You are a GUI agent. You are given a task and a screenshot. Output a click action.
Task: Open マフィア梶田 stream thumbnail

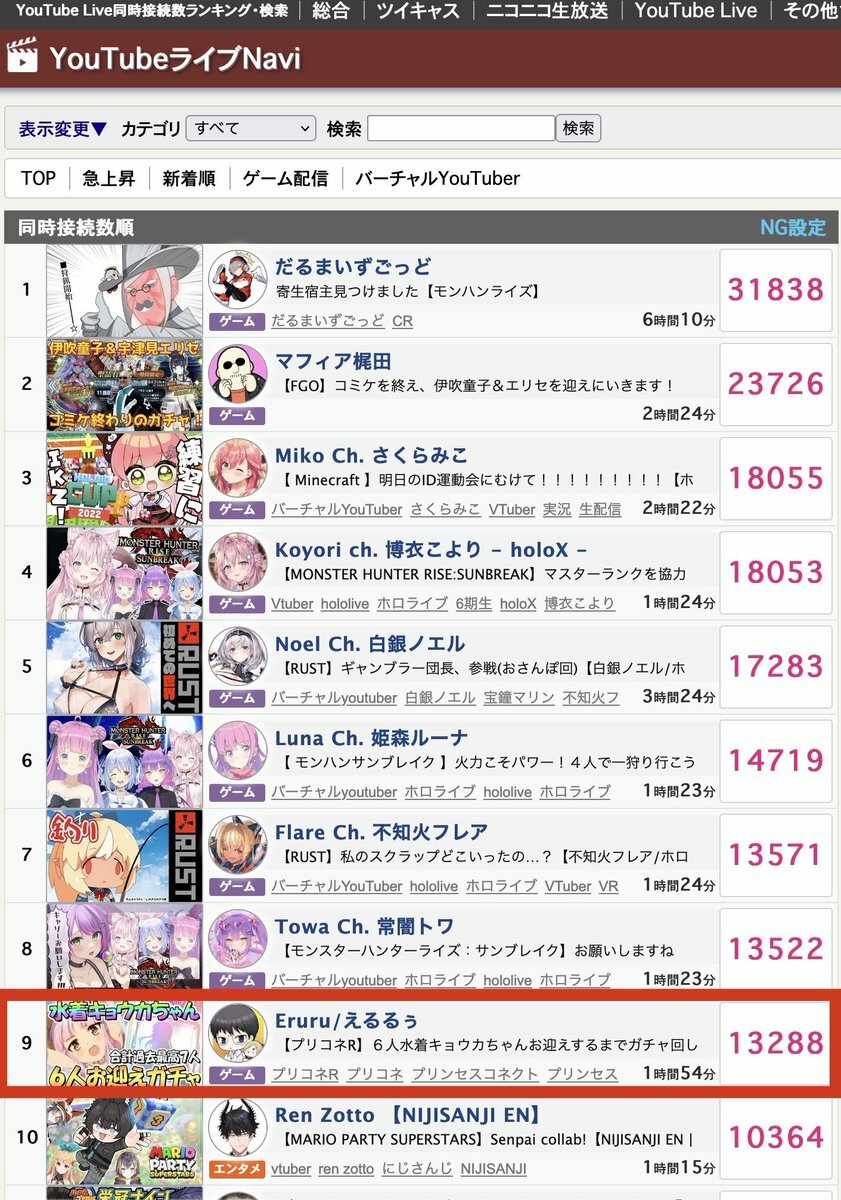tap(124, 385)
